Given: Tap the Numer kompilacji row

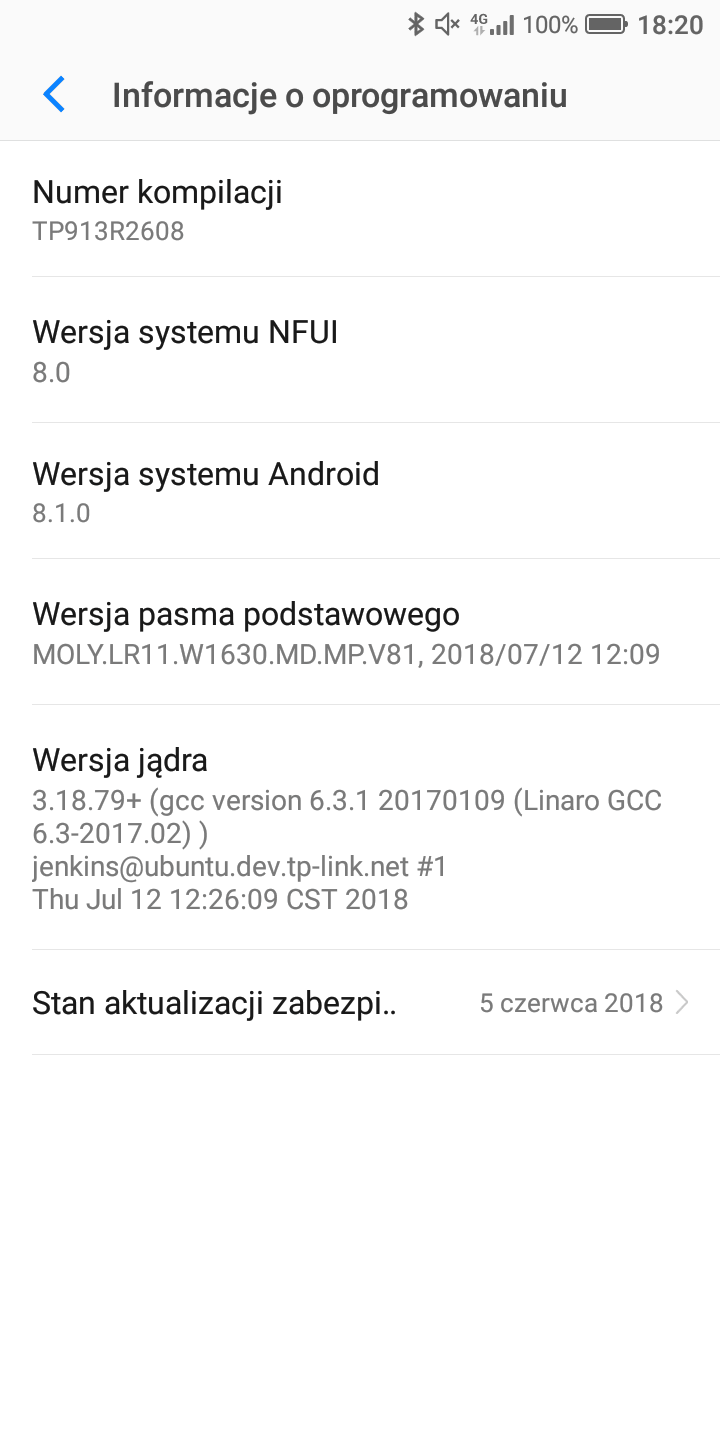Looking at the screenshot, I should pyautogui.click(x=360, y=209).
